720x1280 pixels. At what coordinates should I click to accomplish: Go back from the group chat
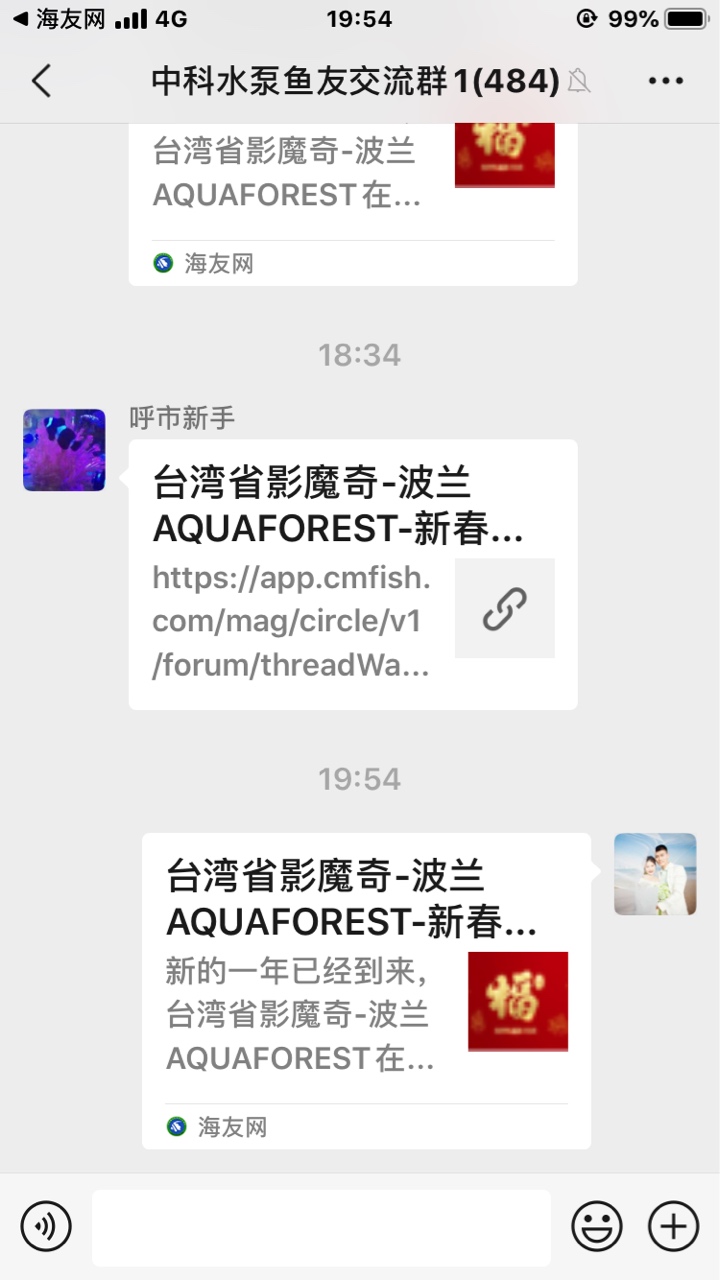click(41, 81)
